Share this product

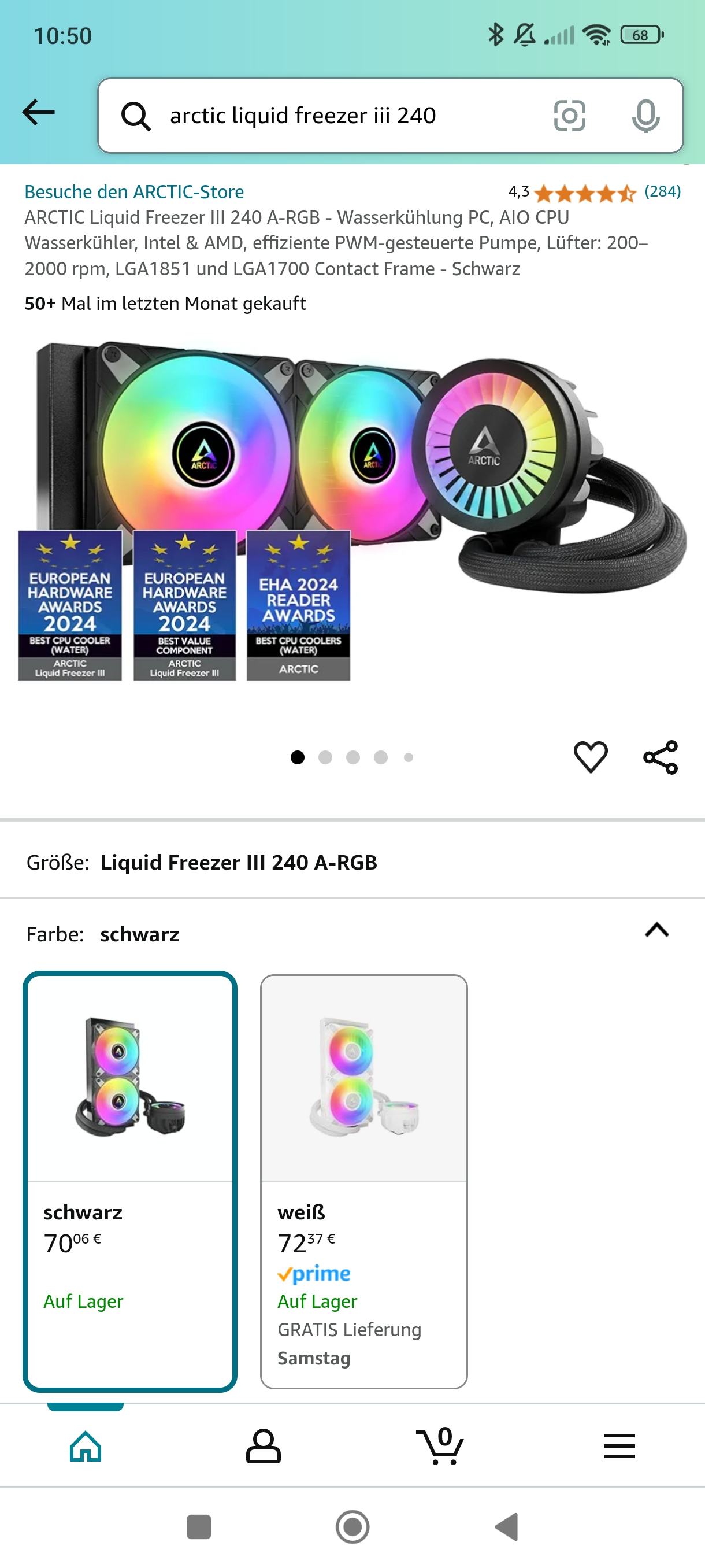(x=661, y=757)
